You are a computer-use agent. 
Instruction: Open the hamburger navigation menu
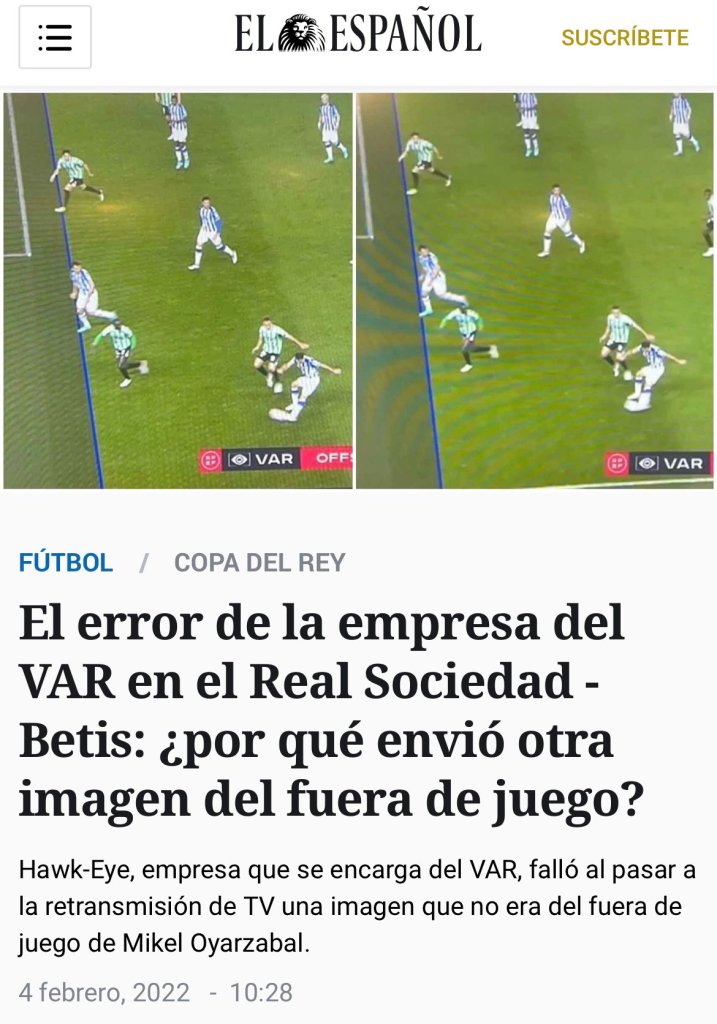55,37
